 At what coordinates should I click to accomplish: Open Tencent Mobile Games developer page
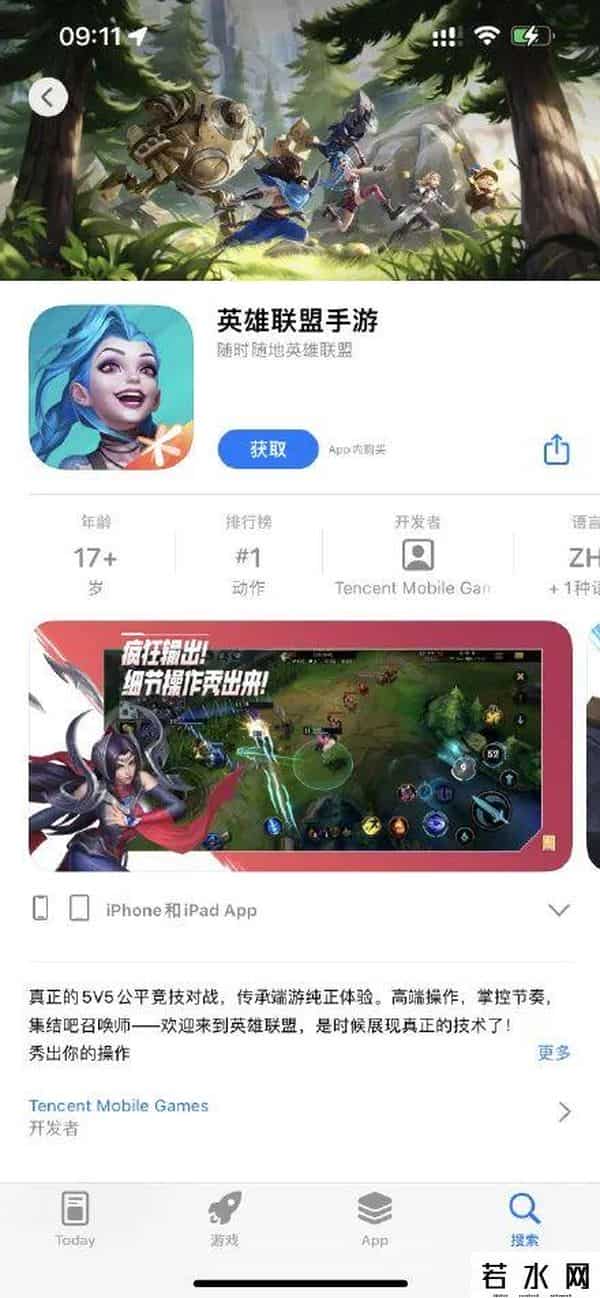(x=300, y=1115)
